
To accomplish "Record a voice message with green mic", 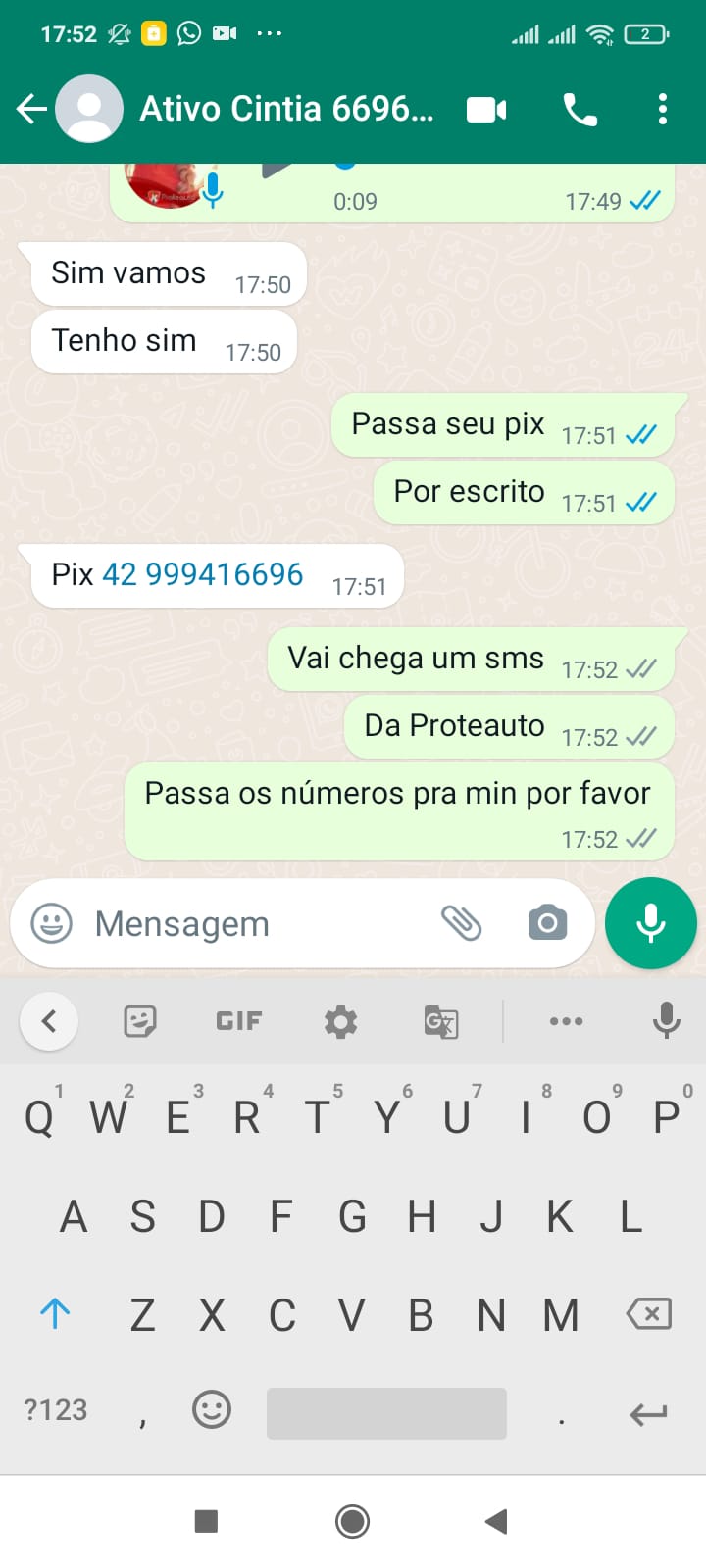I will [651, 923].
